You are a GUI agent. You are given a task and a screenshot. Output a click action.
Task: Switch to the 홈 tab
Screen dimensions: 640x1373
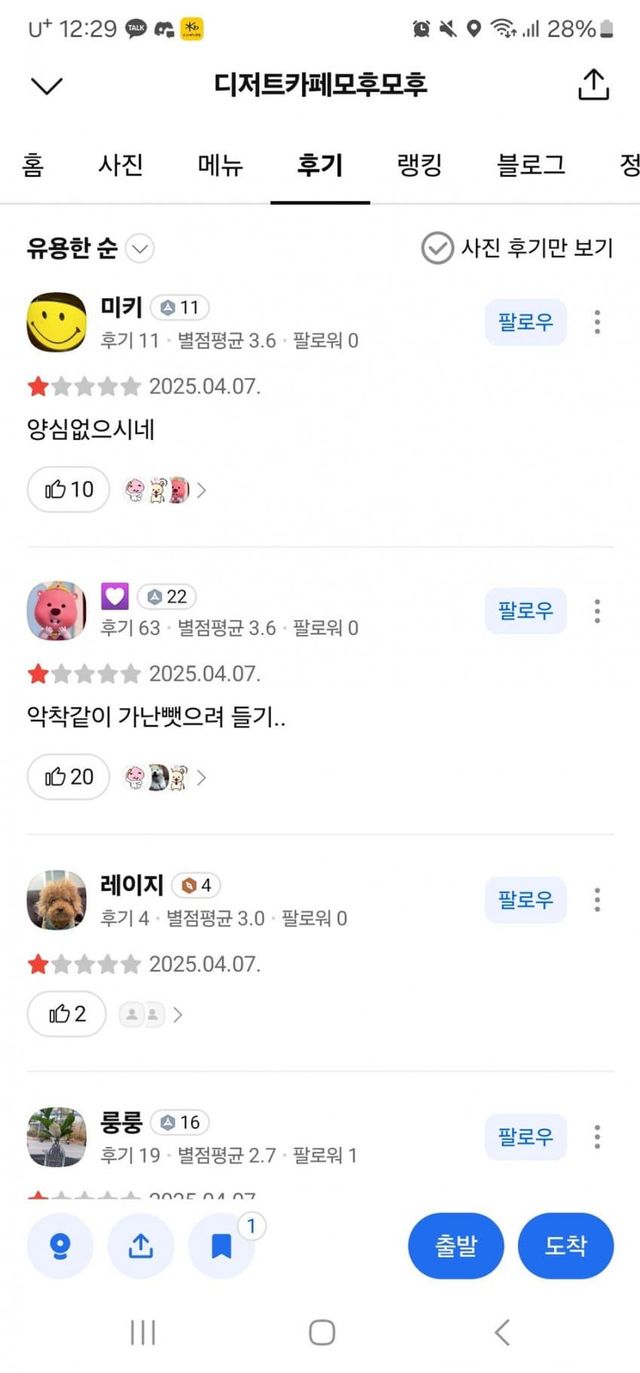point(32,166)
